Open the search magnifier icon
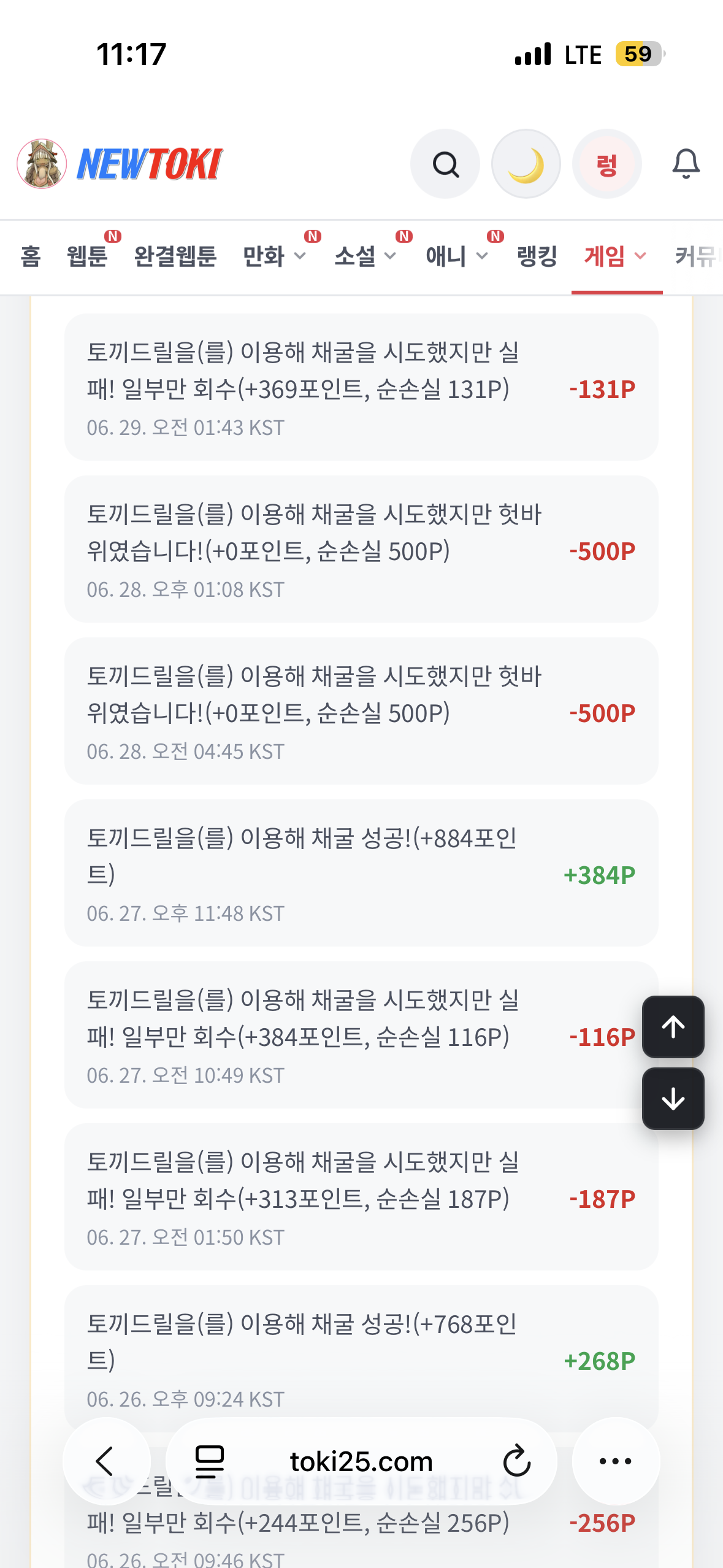The width and height of the screenshot is (723, 1568). (x=445, y=164)
